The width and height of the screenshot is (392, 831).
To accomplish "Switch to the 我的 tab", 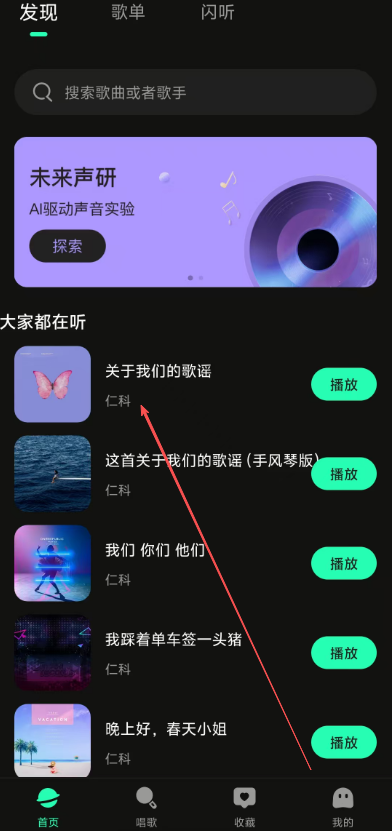I will [x=343, y=807].
